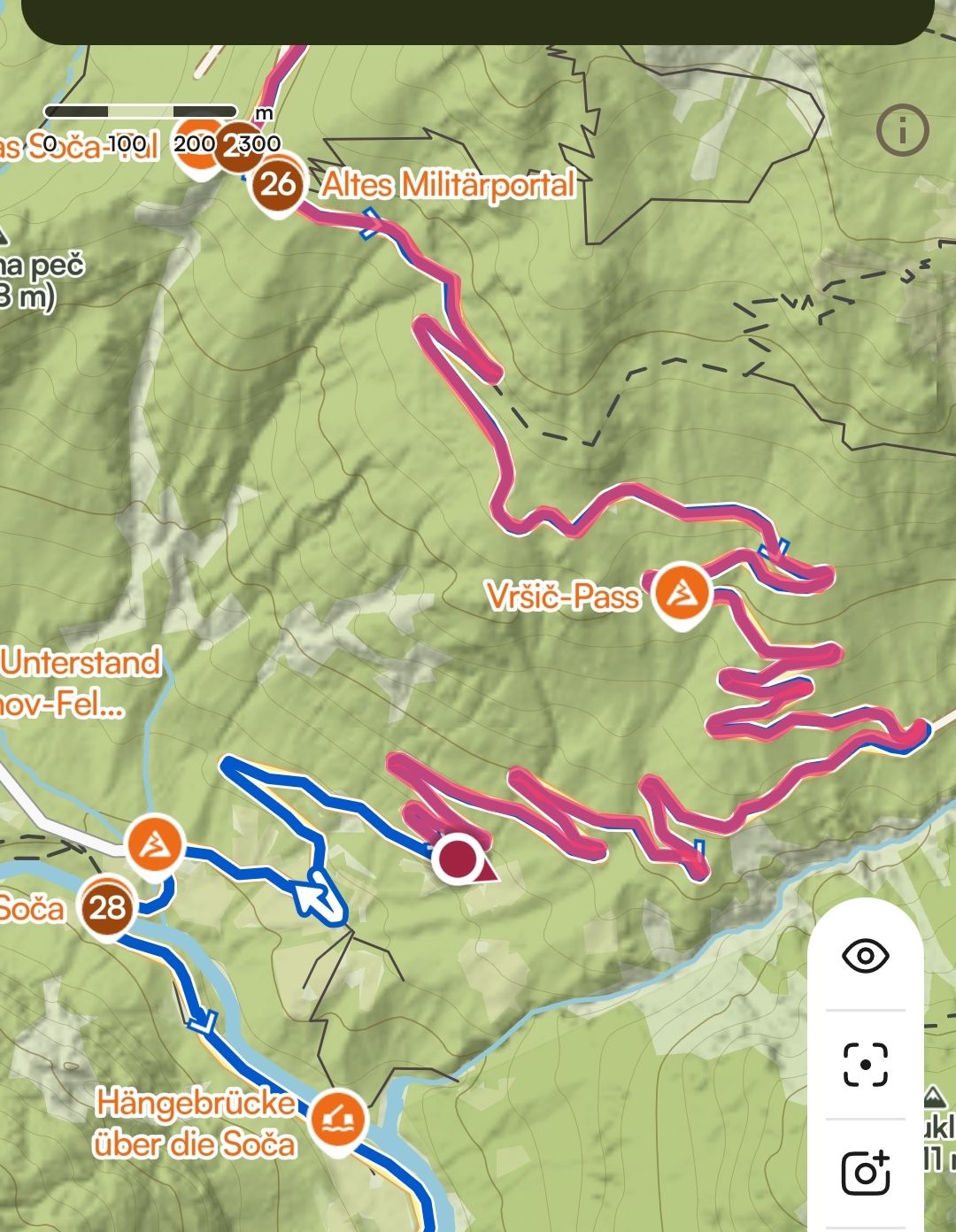This screenshot has width=956, height=1232.
Task: Add a photo with the camera icon
Action: (865, 1173)
